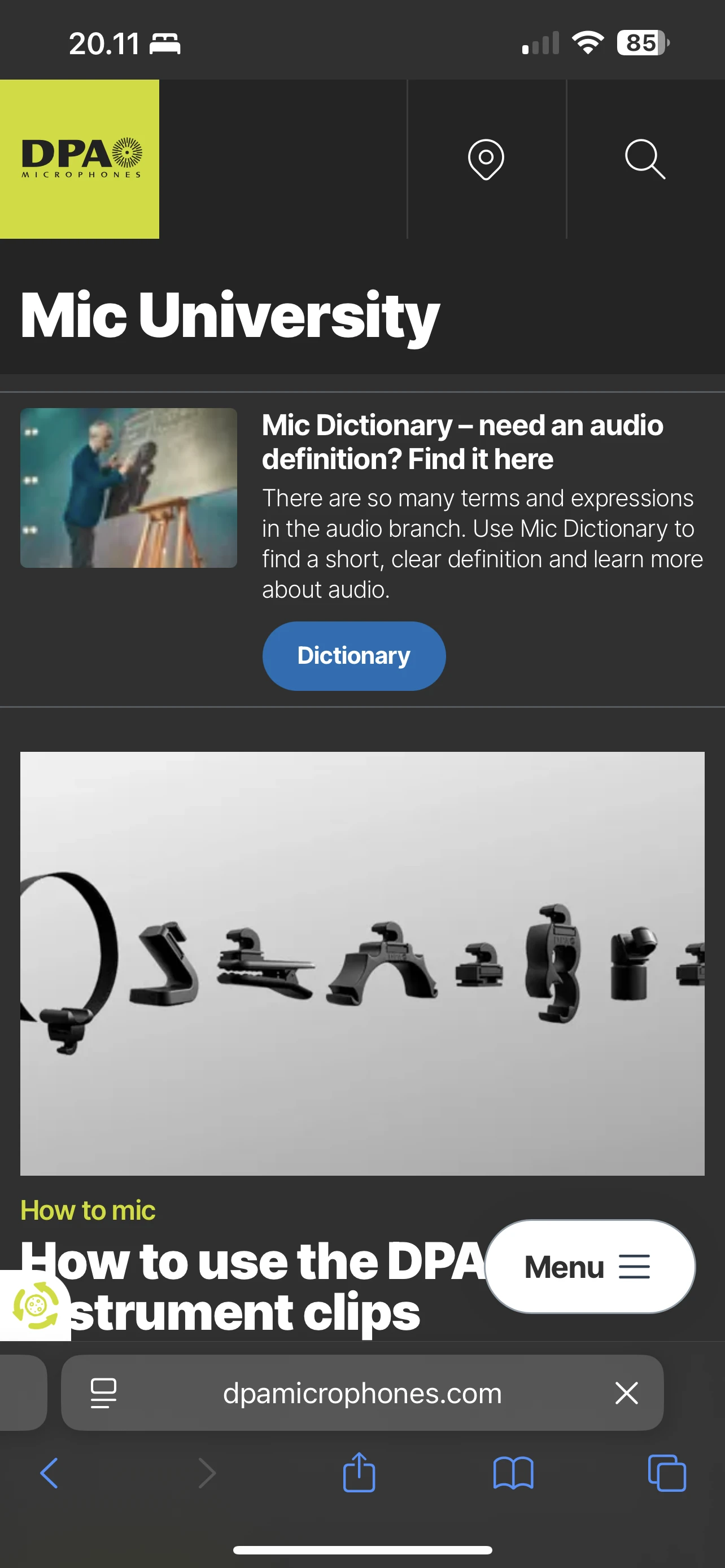Open Safari page settings icon
The image size is (725, 1568).
[103, 1392]
